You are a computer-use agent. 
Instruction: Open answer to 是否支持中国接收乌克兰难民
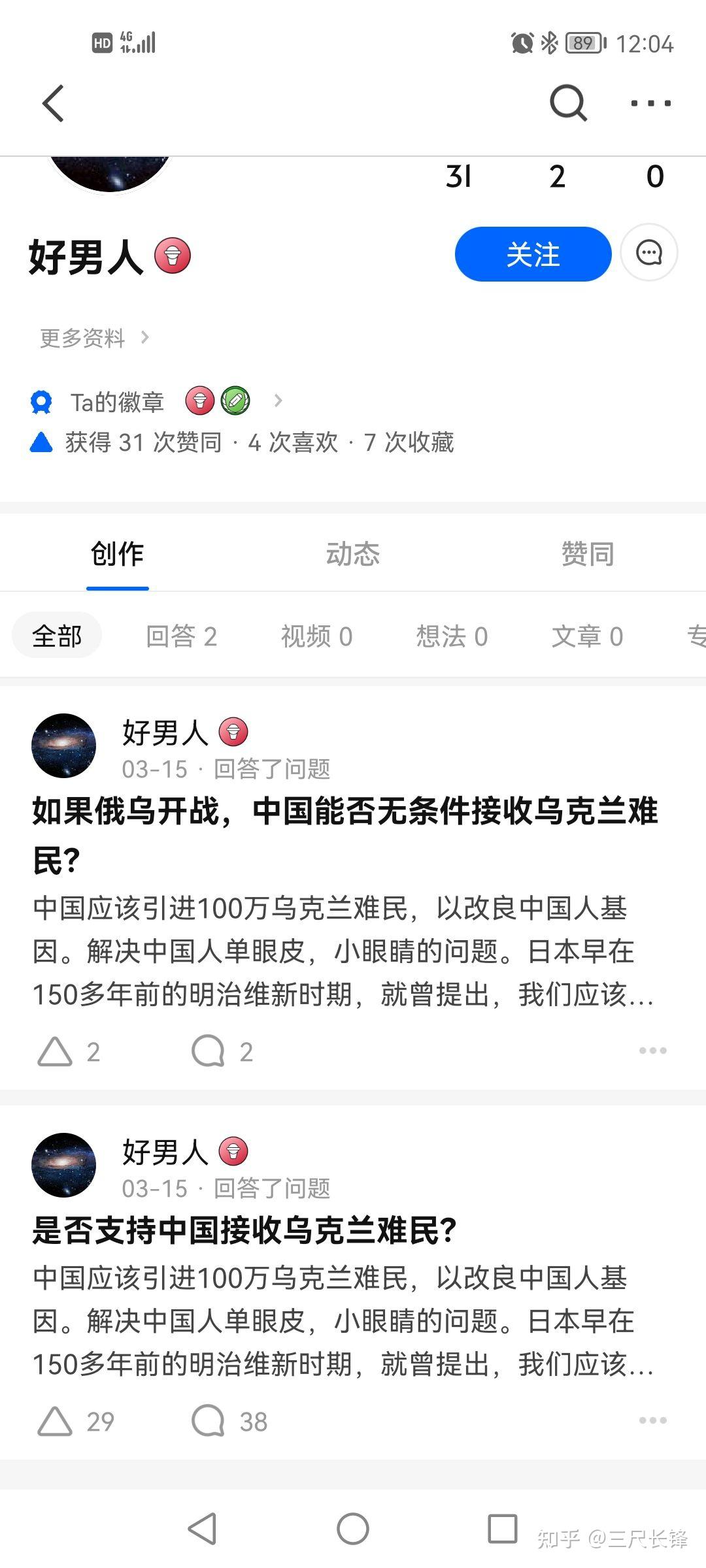pos(244,1231)
